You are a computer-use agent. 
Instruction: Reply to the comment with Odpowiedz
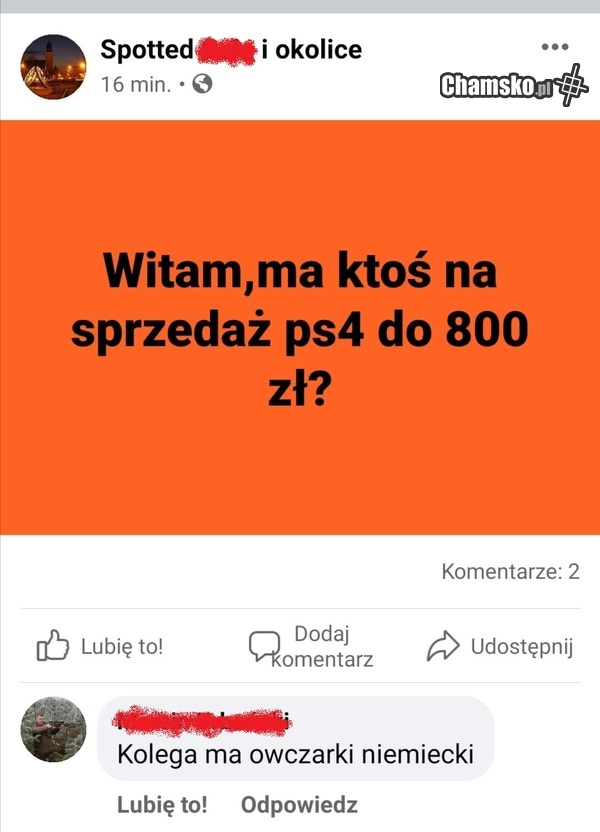tap(299, 804)
